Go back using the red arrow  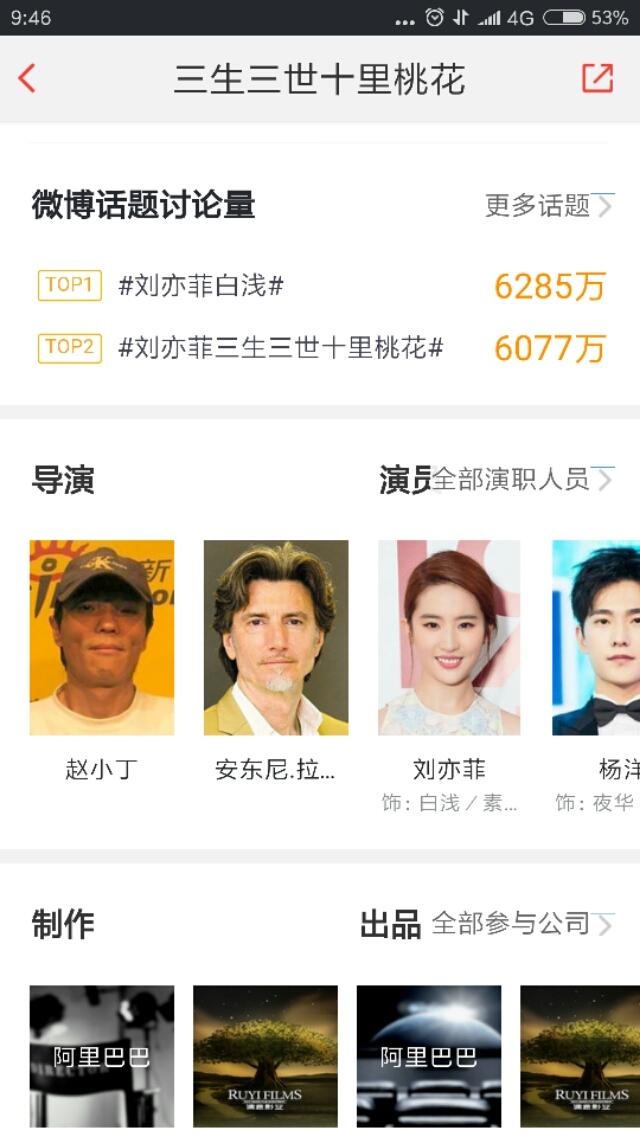click(27, 78)
